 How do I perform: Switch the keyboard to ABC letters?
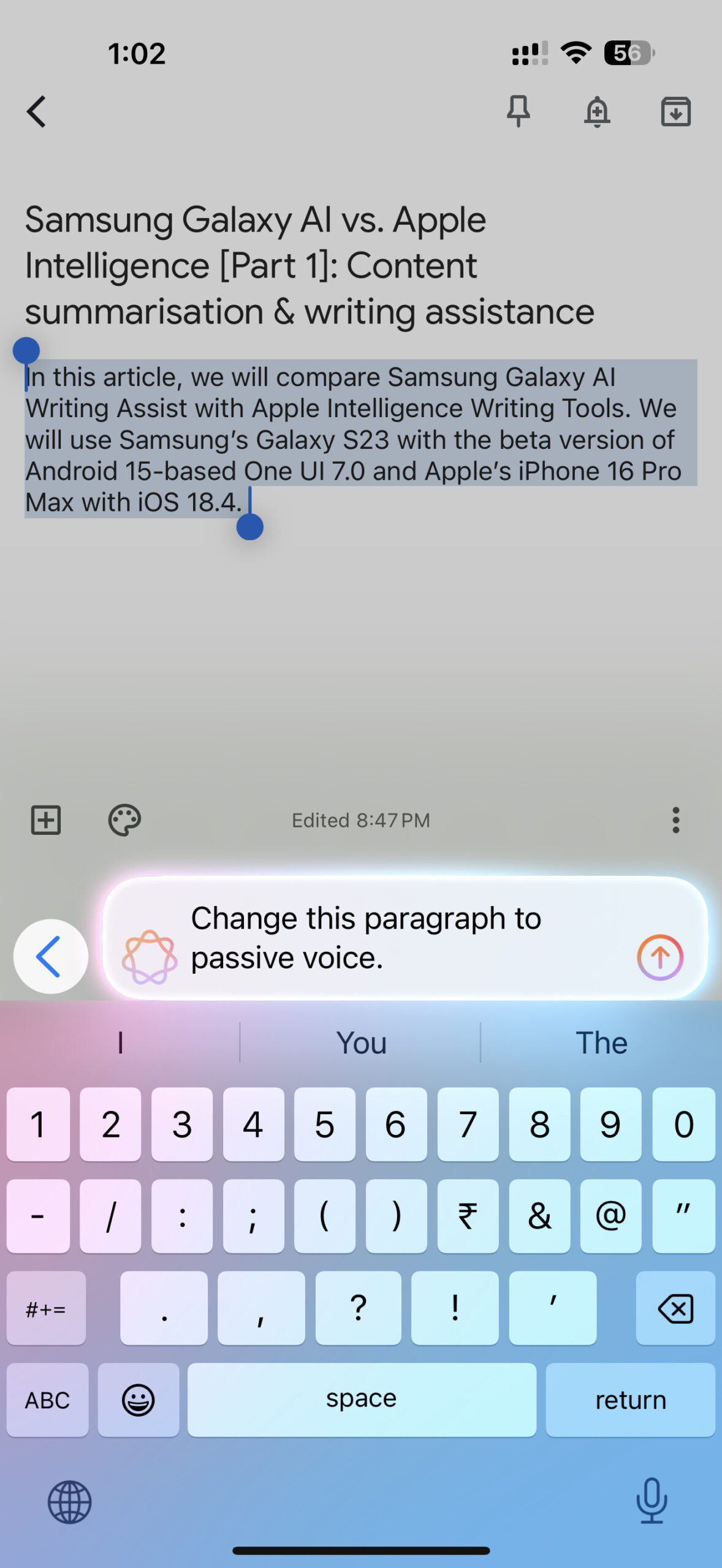click(x=47, y=1400)
